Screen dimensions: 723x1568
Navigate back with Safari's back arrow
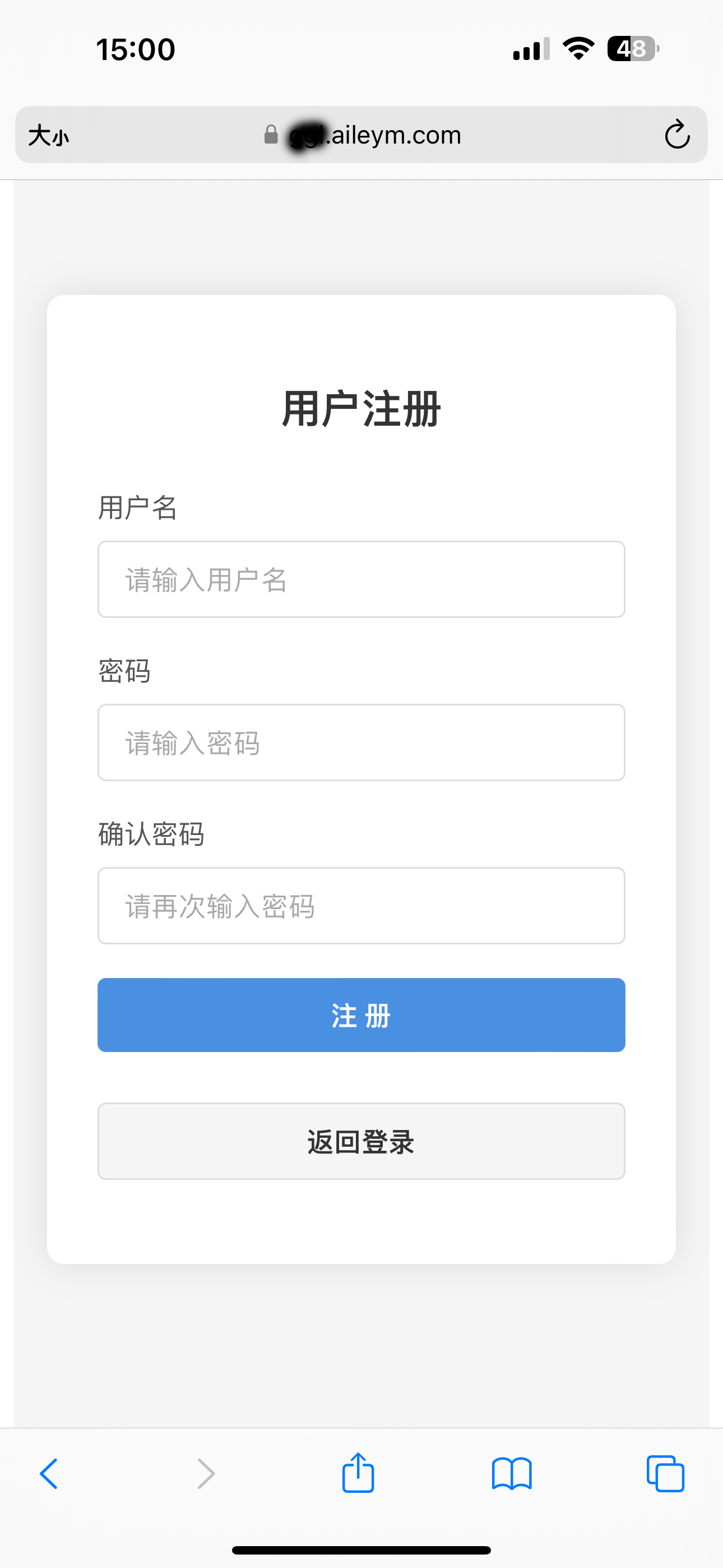[x=49, y=1474]
